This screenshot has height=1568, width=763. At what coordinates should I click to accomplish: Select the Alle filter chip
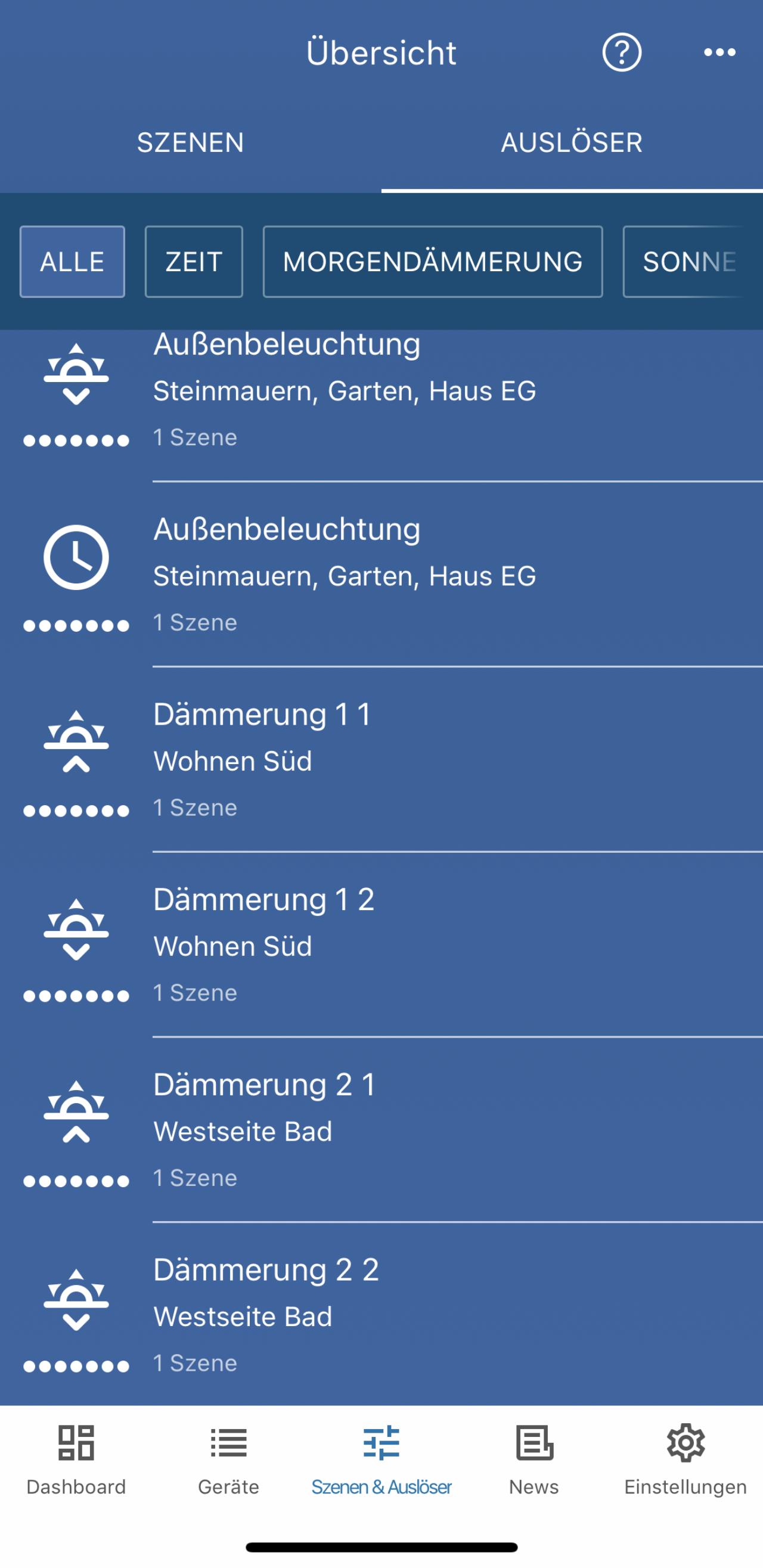coord(73,262)
